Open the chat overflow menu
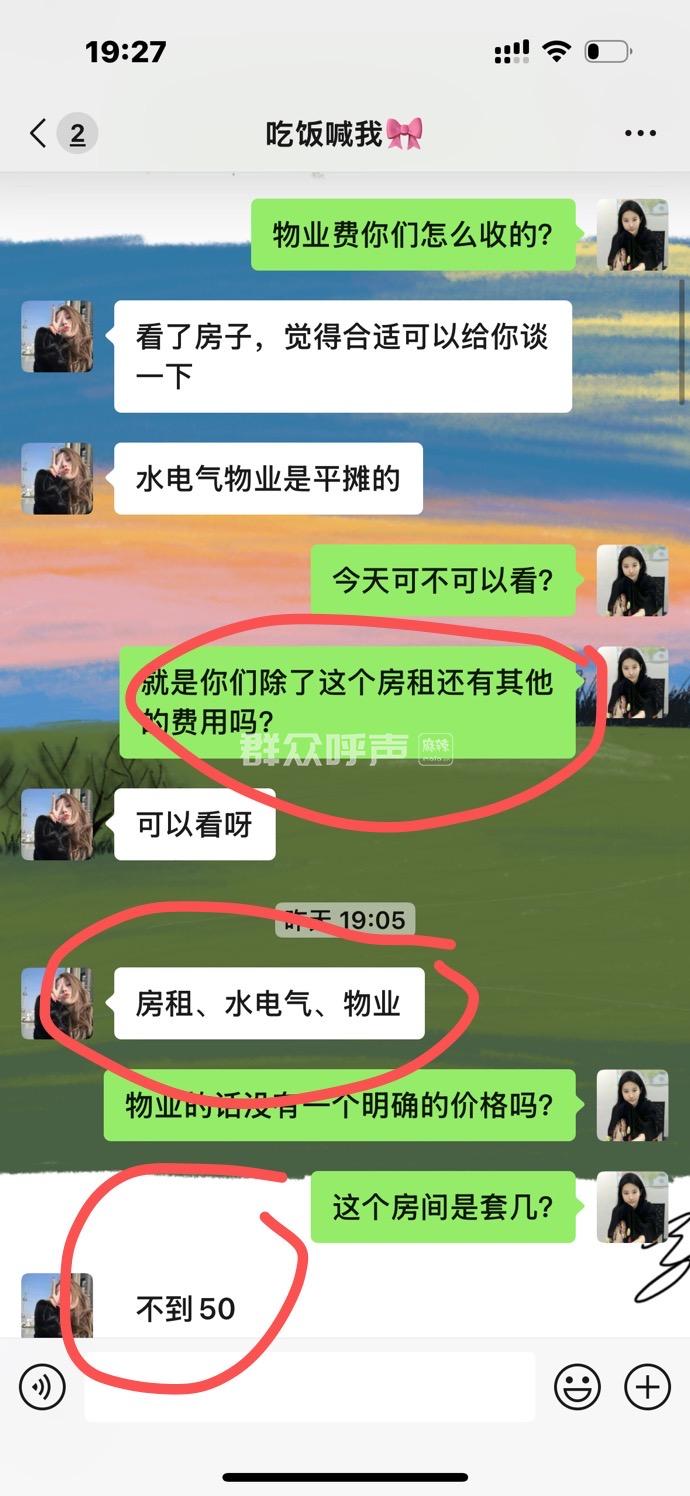This screenshot has height=1496, width=690. click(x=640, y=133)
